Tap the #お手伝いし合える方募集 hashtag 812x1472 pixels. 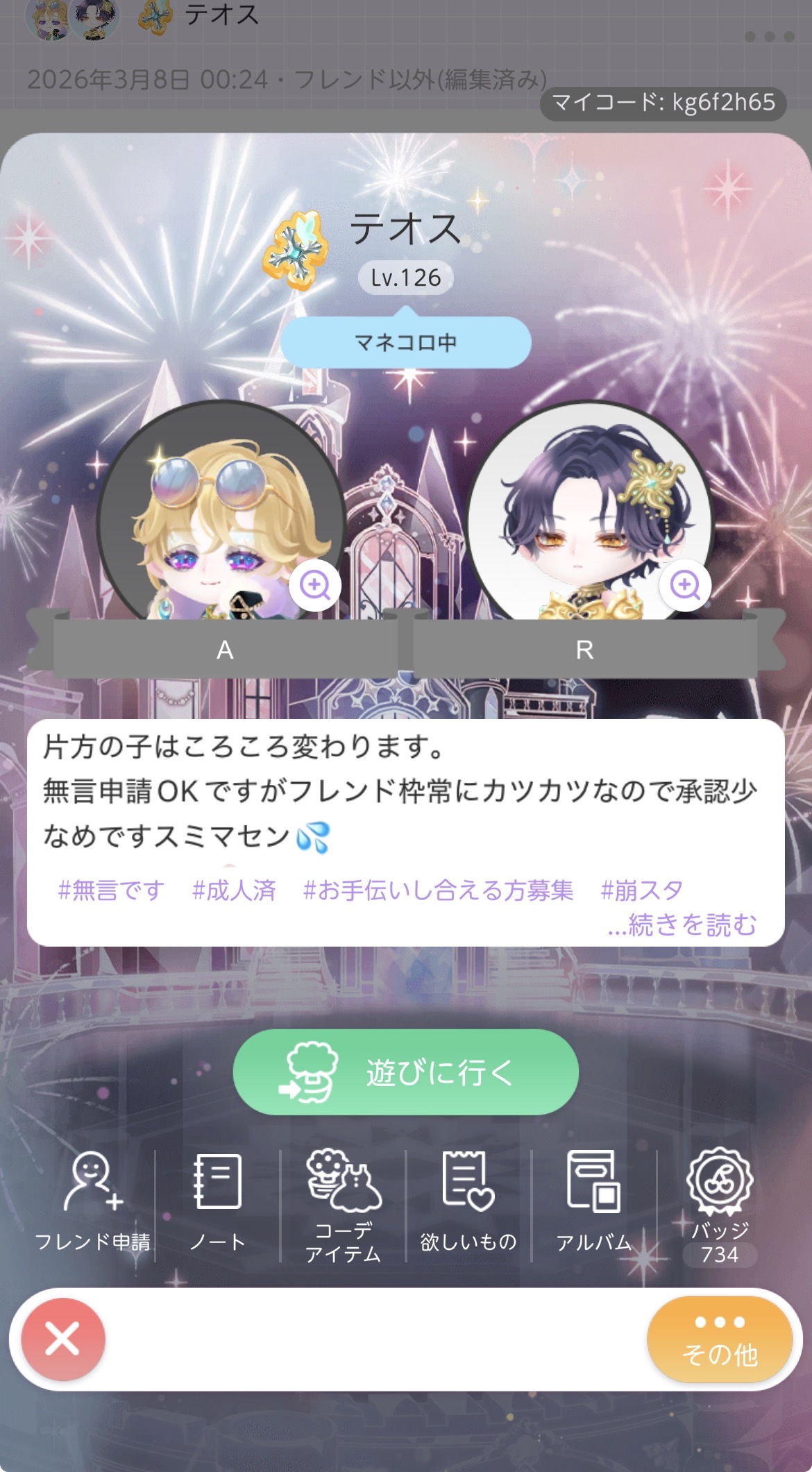point(438,890)
